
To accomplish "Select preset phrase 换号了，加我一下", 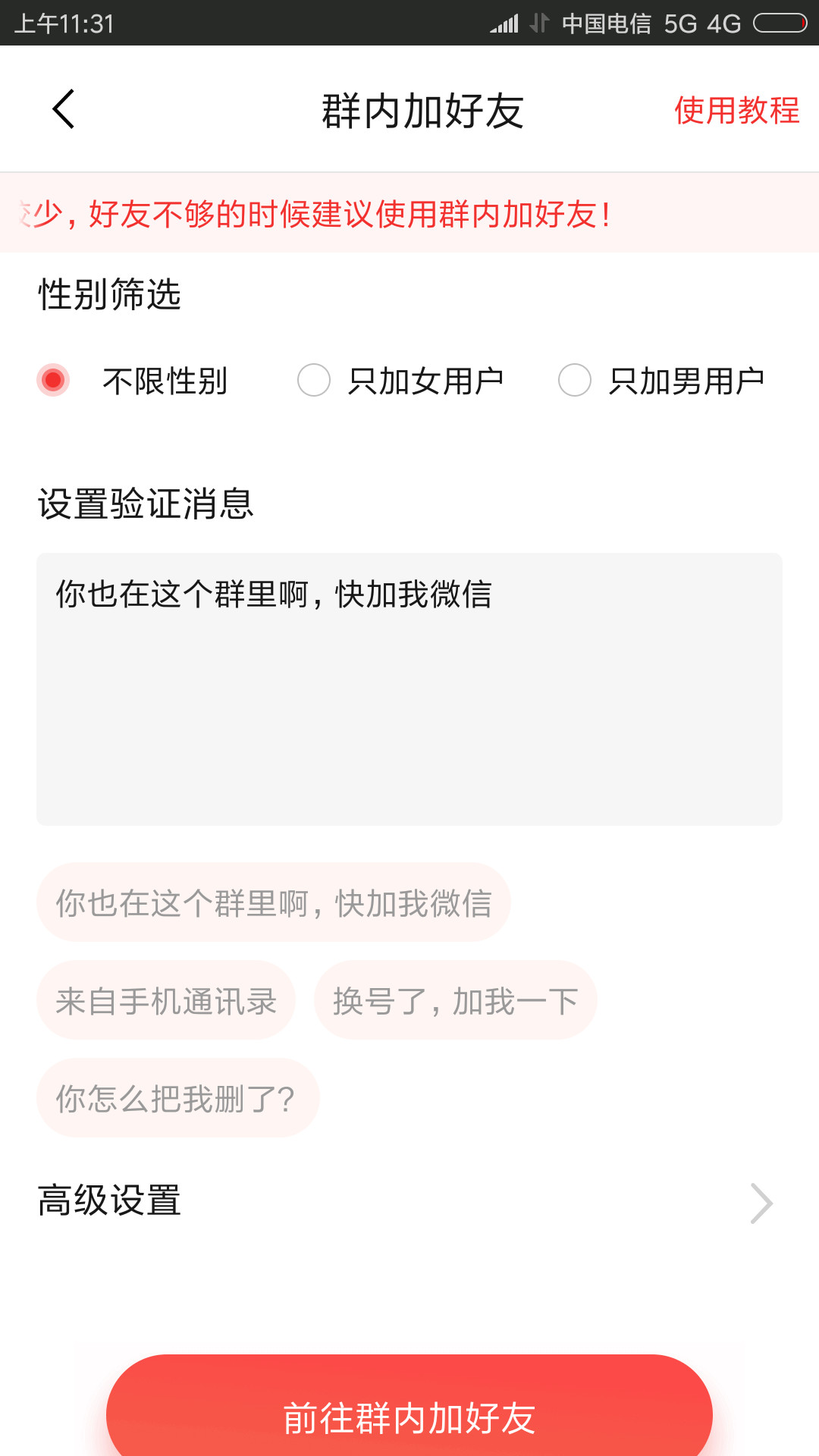I will [455, 999].
